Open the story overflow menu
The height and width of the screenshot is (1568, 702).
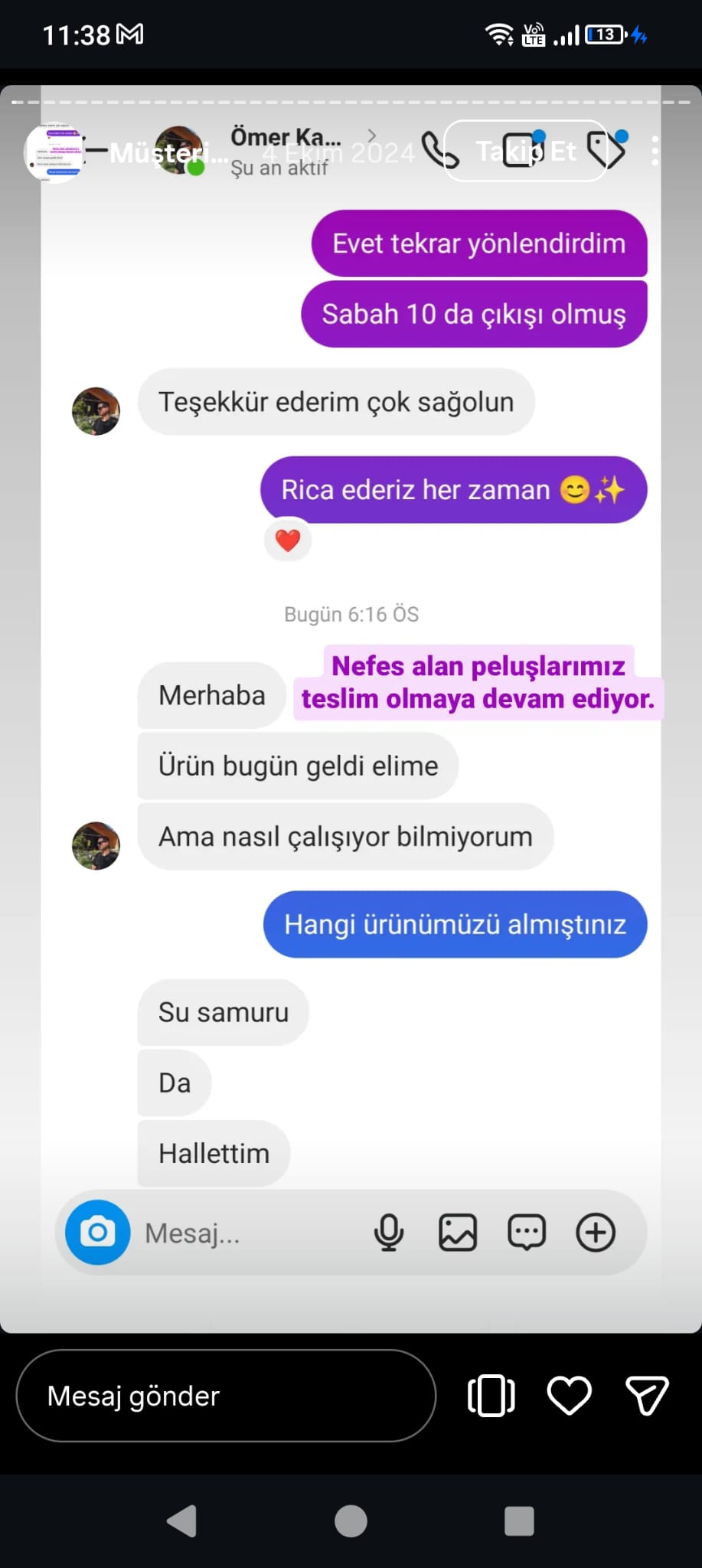655,151
